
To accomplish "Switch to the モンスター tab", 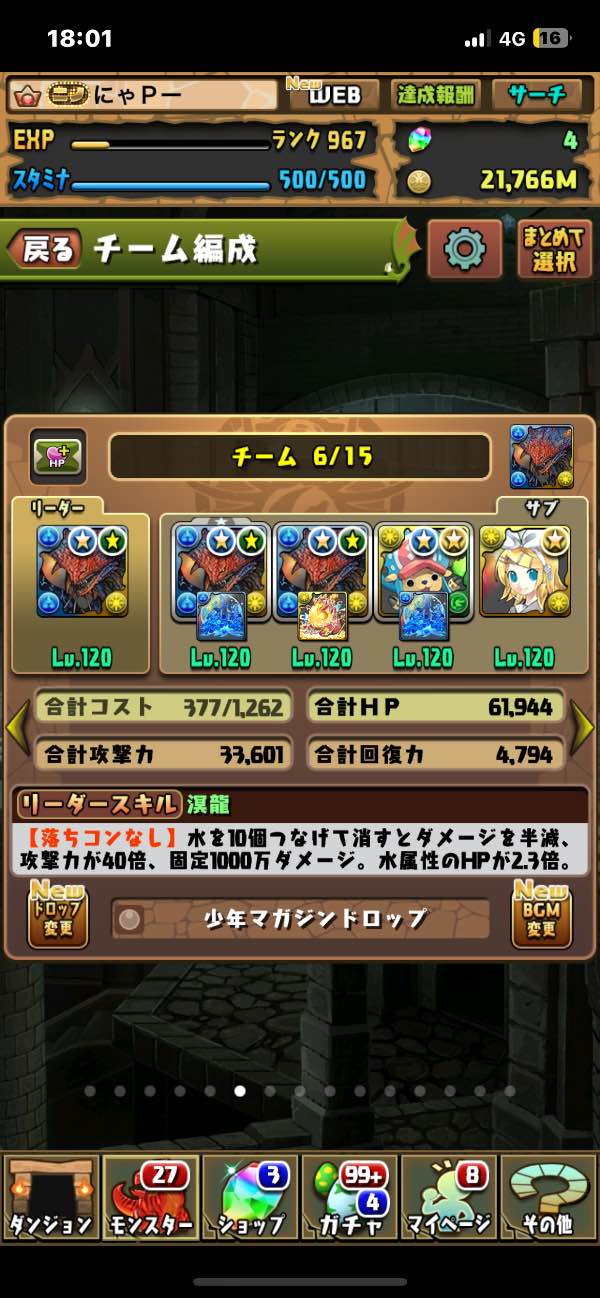I will pos(150,1196).
